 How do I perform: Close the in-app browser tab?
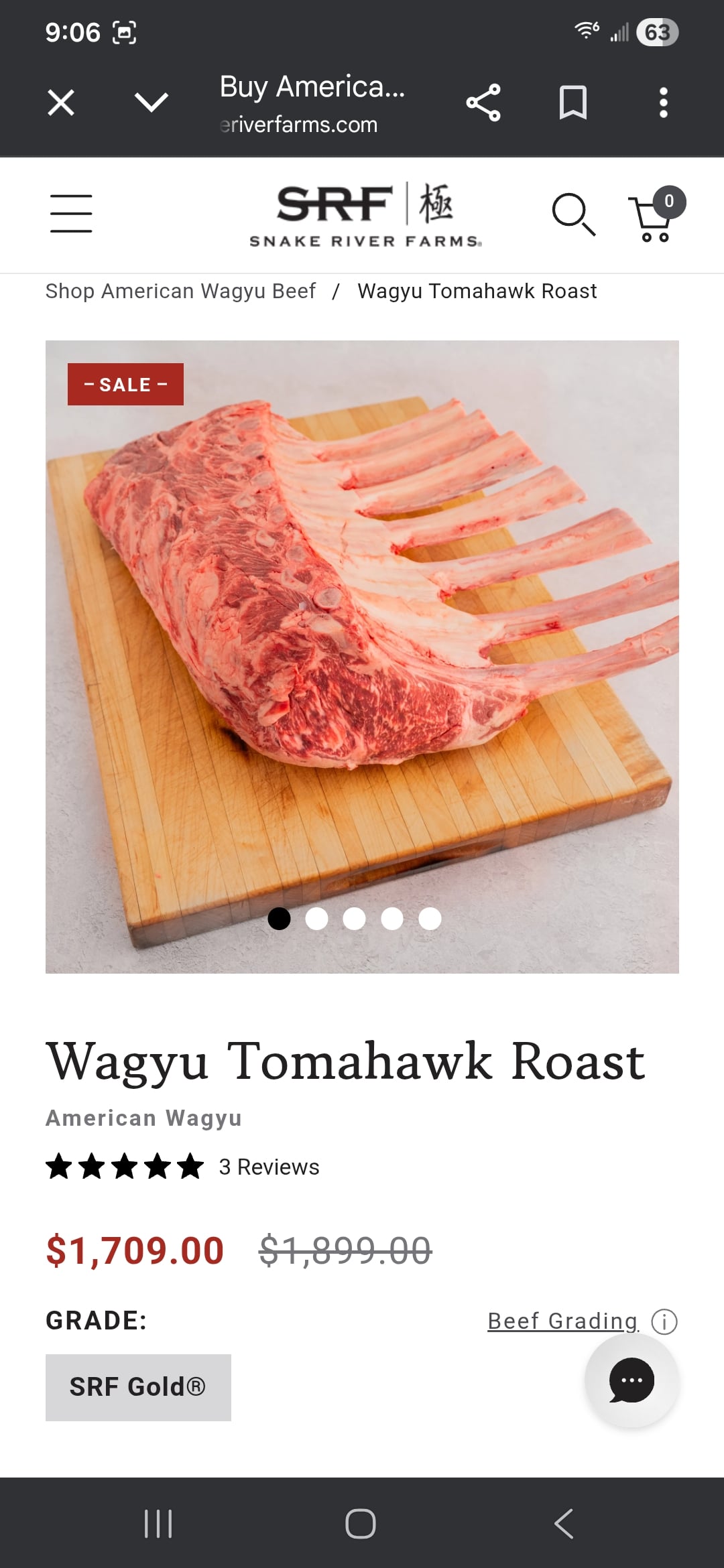61,103
